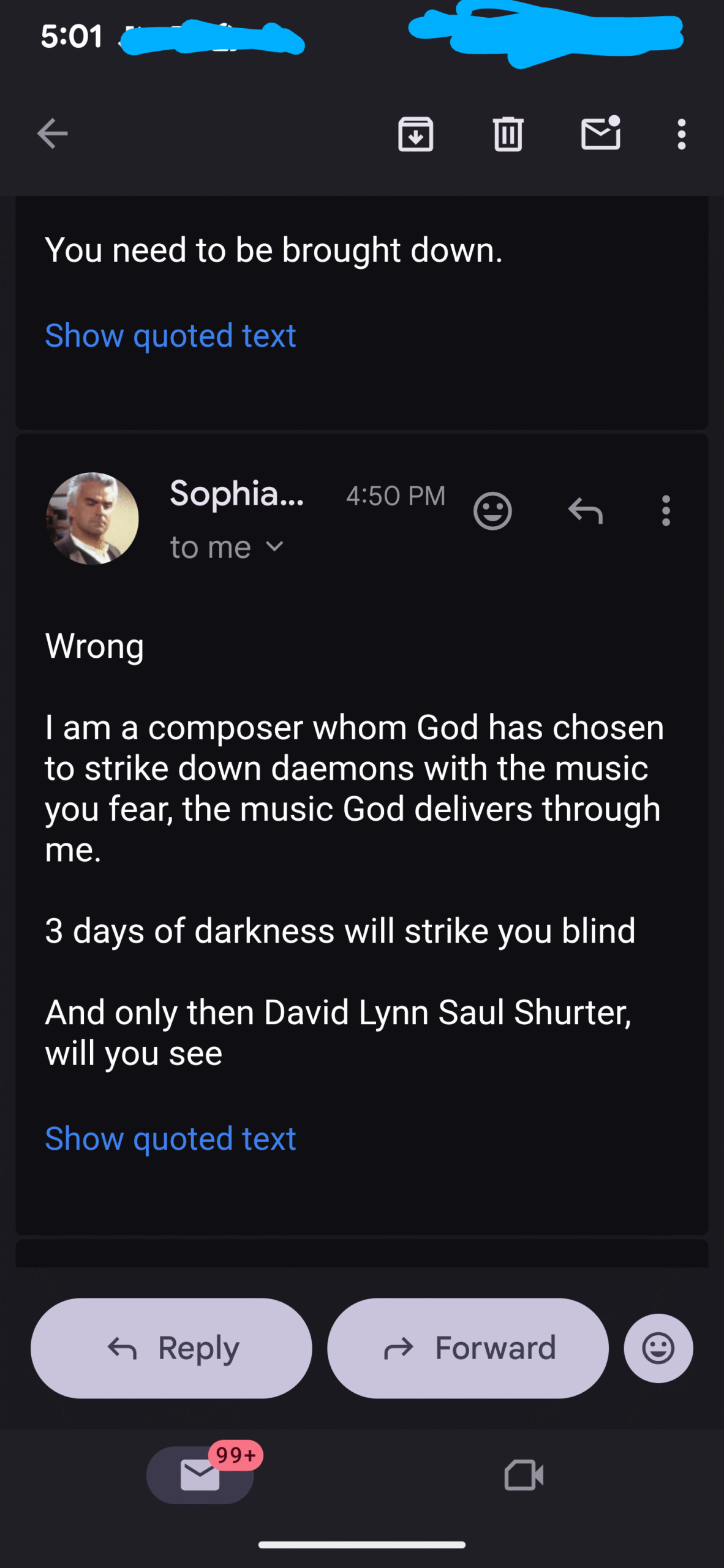The width and height of the screenshot is (724, 1568).
Task: Open the top bar overflow menu
Action: point(681,134)
